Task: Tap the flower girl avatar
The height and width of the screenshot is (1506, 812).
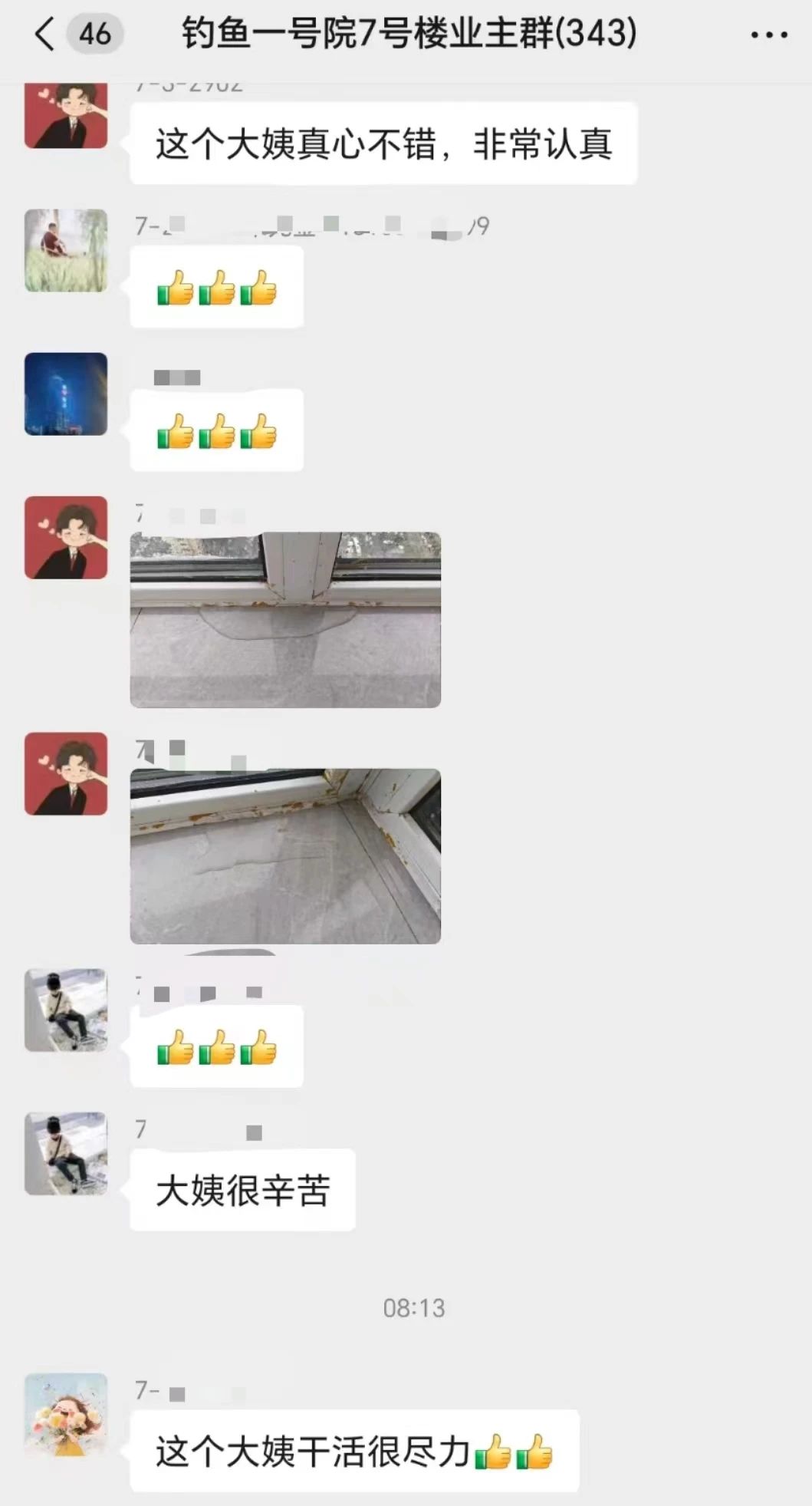Action: click(66, 1414)
